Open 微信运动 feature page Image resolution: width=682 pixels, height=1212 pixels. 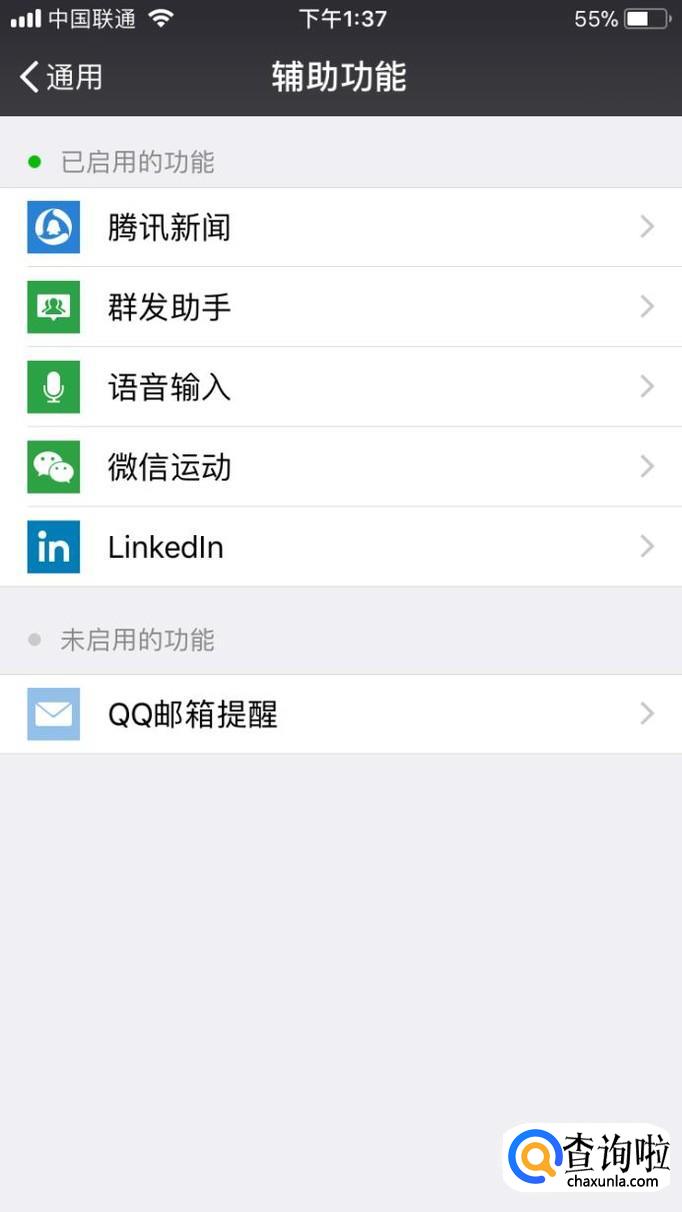(x=340, y=467)
